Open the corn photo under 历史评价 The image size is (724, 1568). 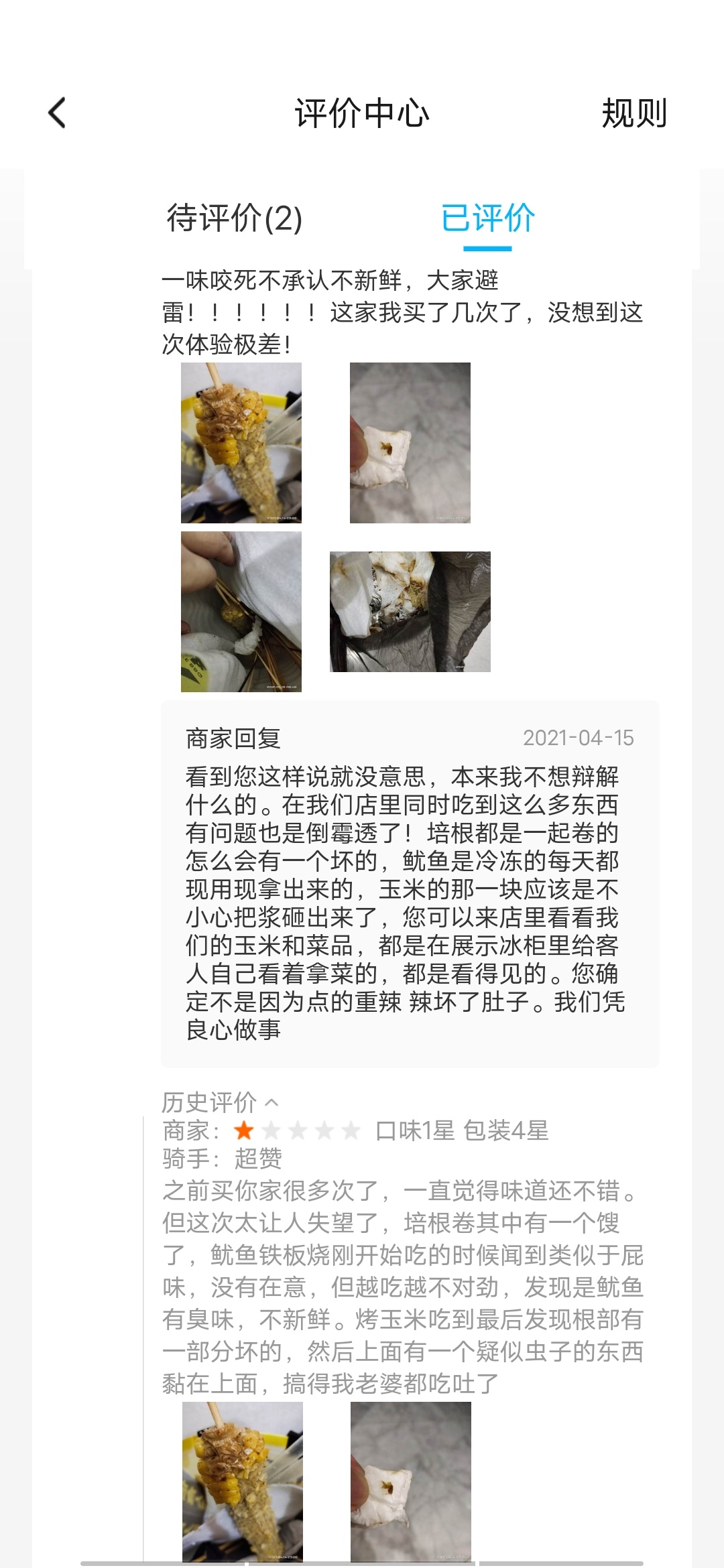click(x=243, y=1482)
